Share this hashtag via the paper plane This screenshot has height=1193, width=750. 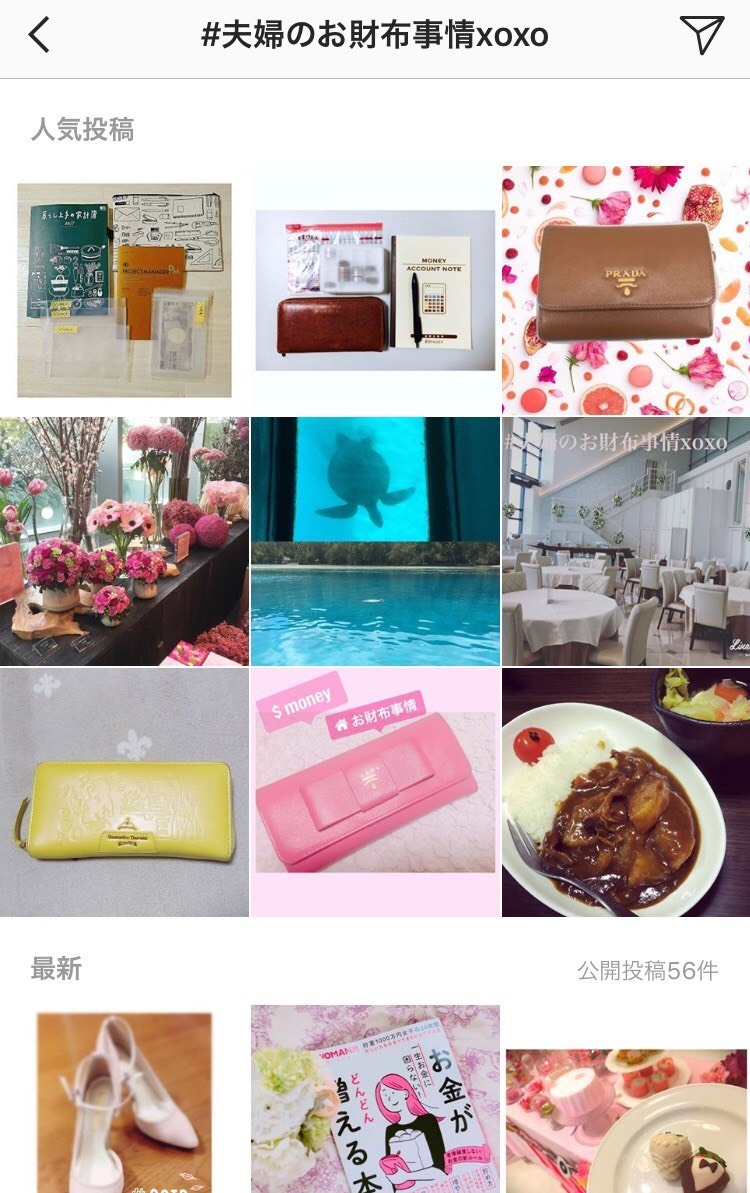(x=702, y=35)
